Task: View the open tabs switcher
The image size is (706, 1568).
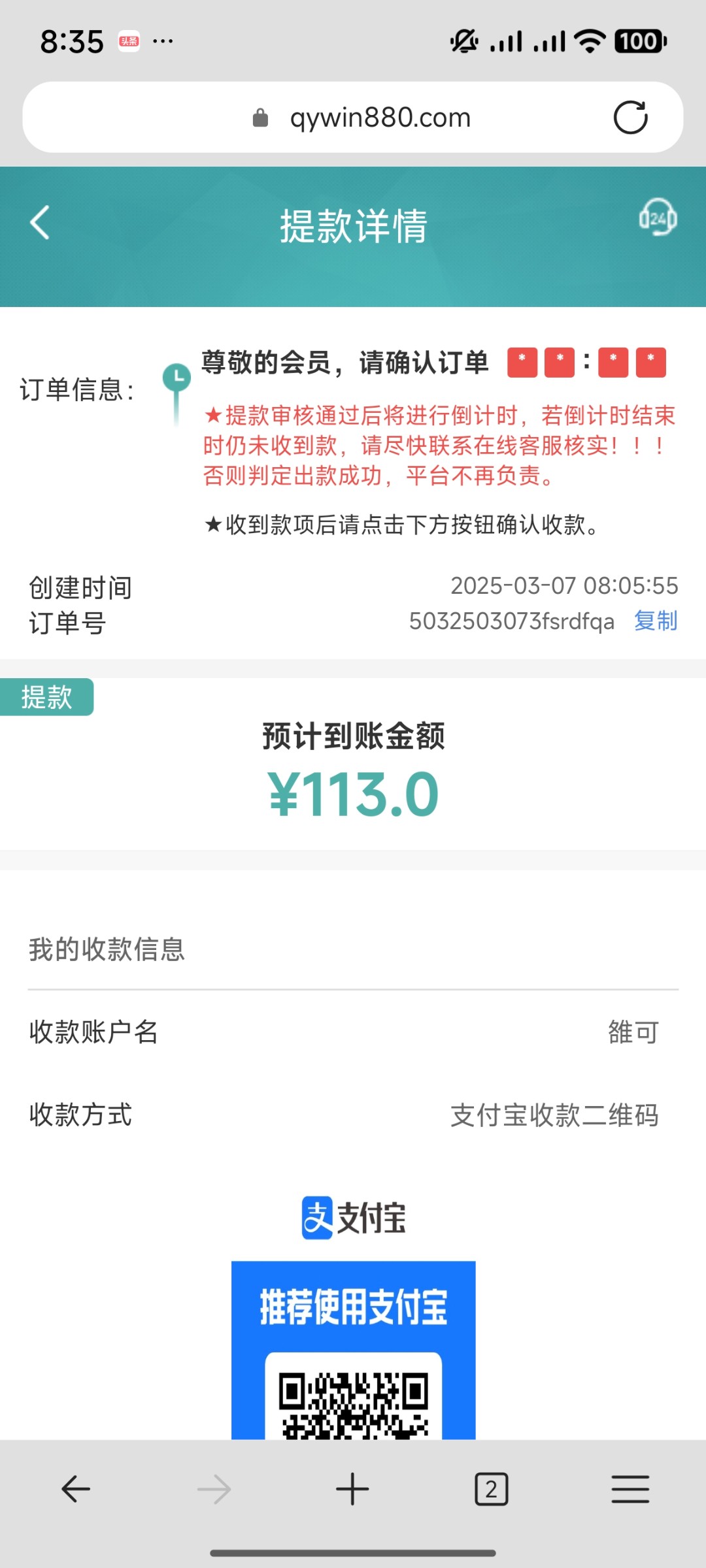Action: click(x=491, y=1490)
